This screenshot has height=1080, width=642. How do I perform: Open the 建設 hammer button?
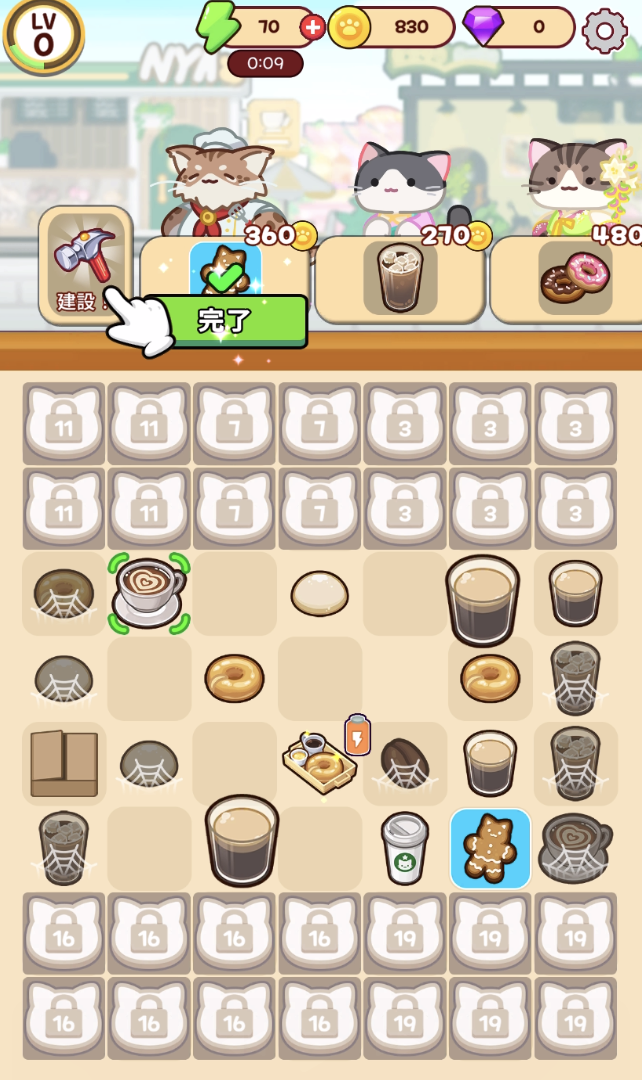click(85, 265)
